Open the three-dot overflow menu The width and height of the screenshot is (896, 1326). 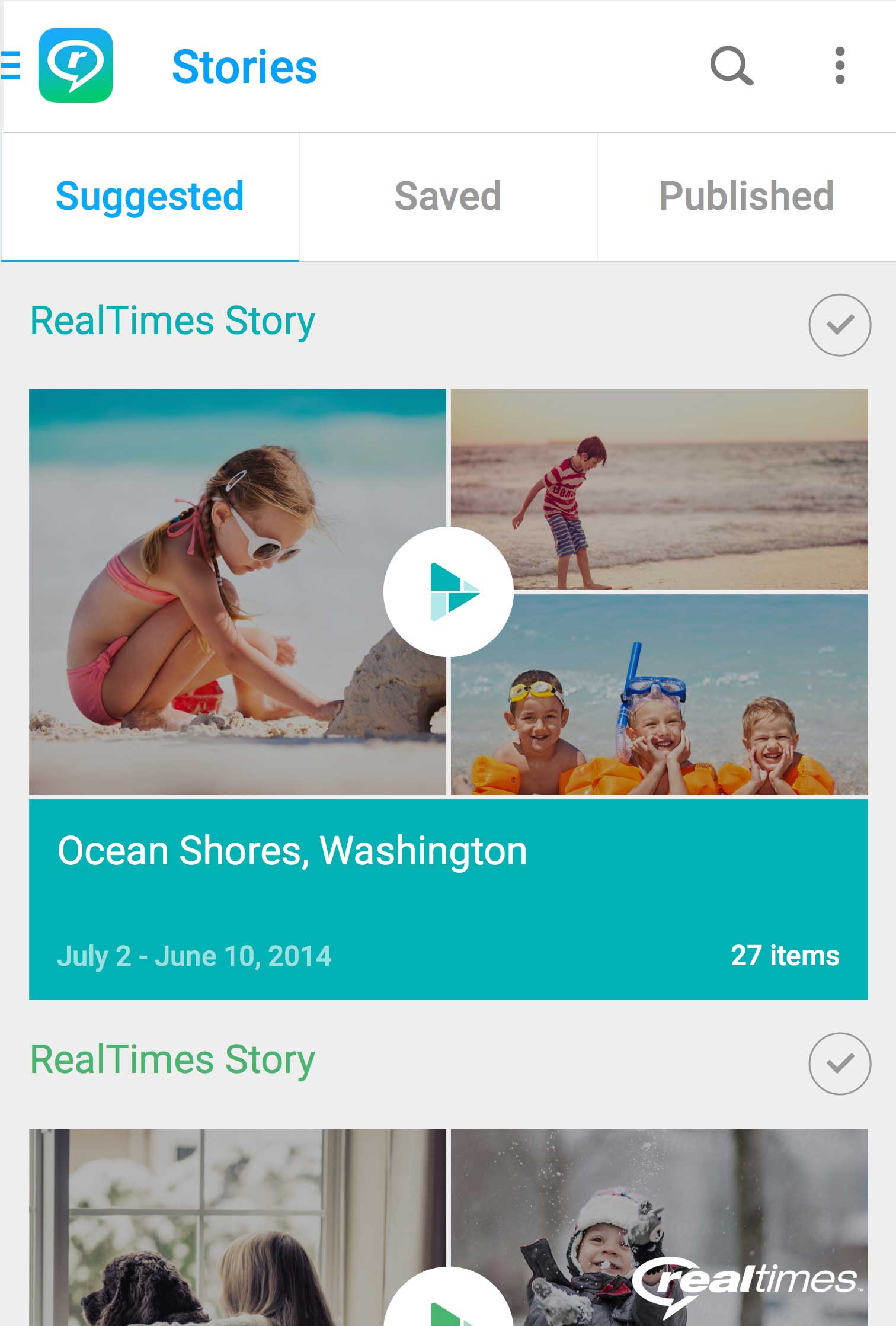pyautogui.click(x=839, y=66)
